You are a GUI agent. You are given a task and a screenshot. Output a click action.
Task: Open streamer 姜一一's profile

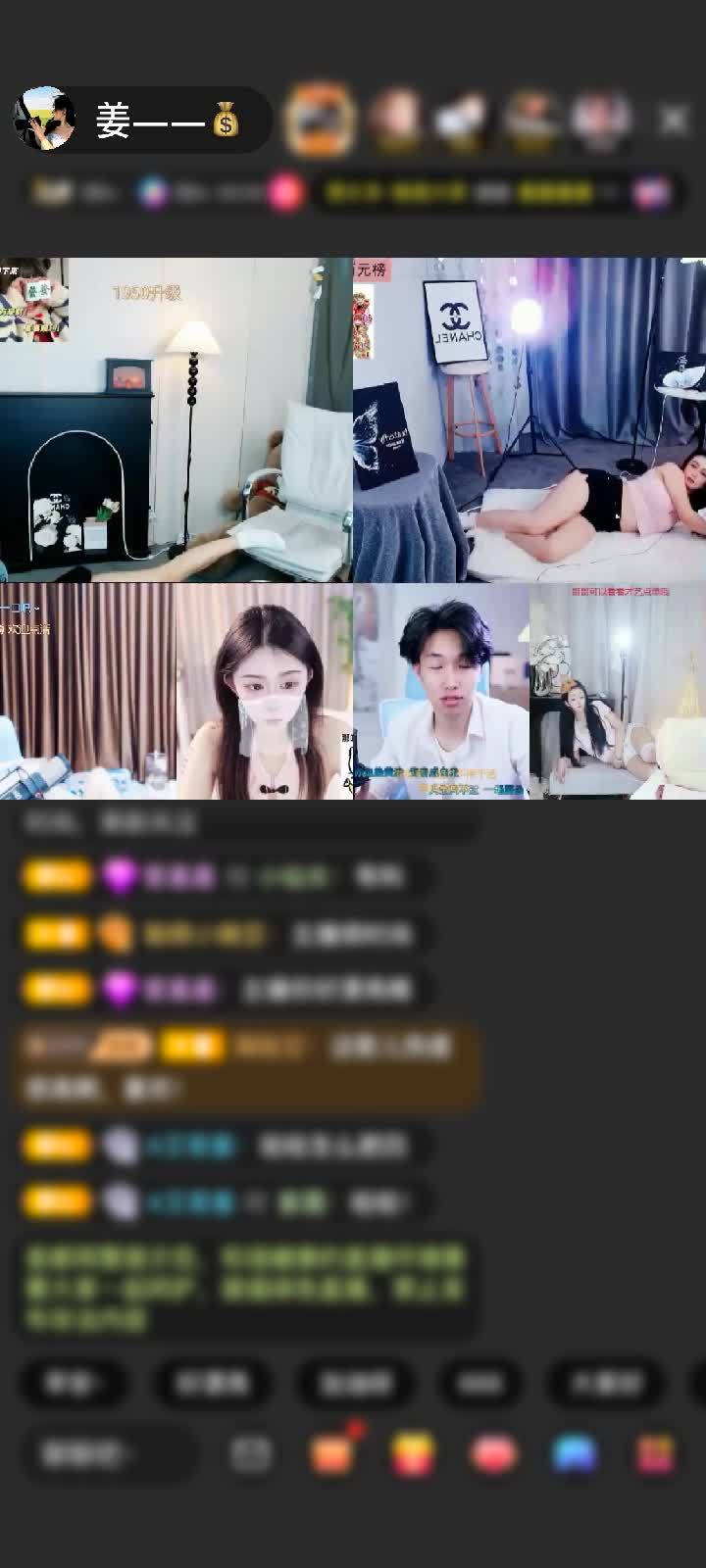[x=44, y=121]
